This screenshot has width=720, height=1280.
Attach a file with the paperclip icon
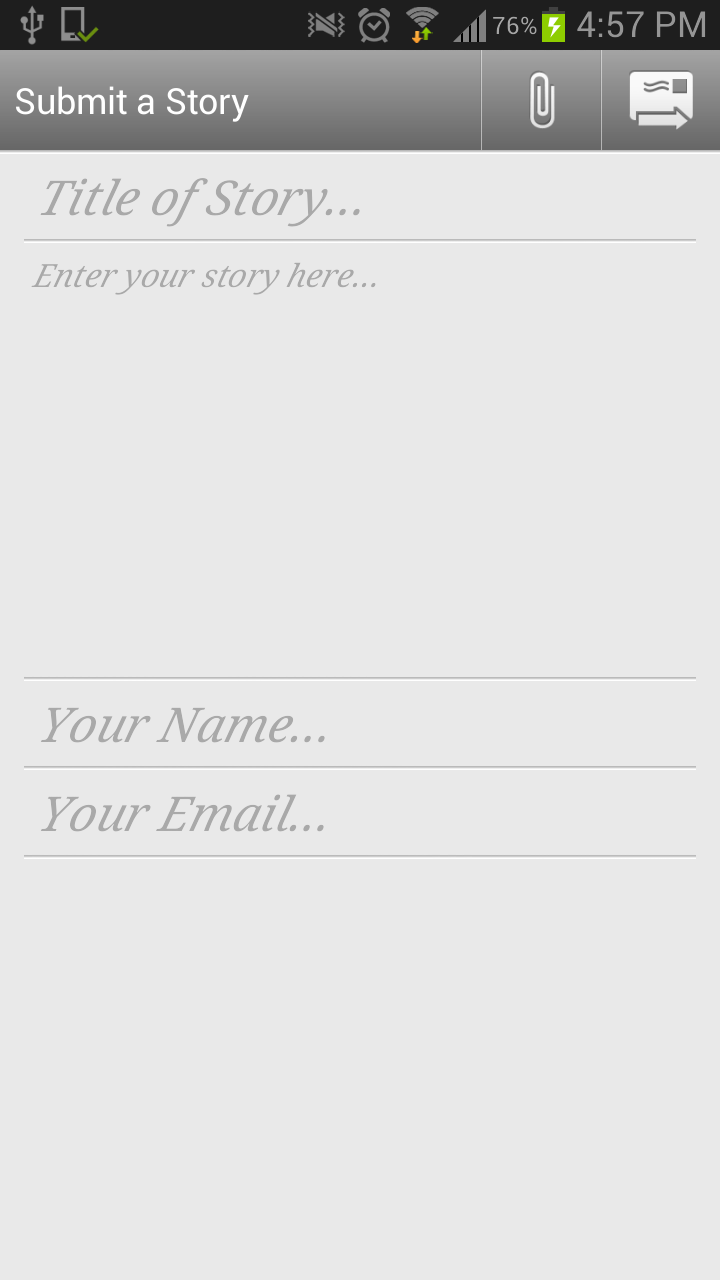[x=541, y=101]
